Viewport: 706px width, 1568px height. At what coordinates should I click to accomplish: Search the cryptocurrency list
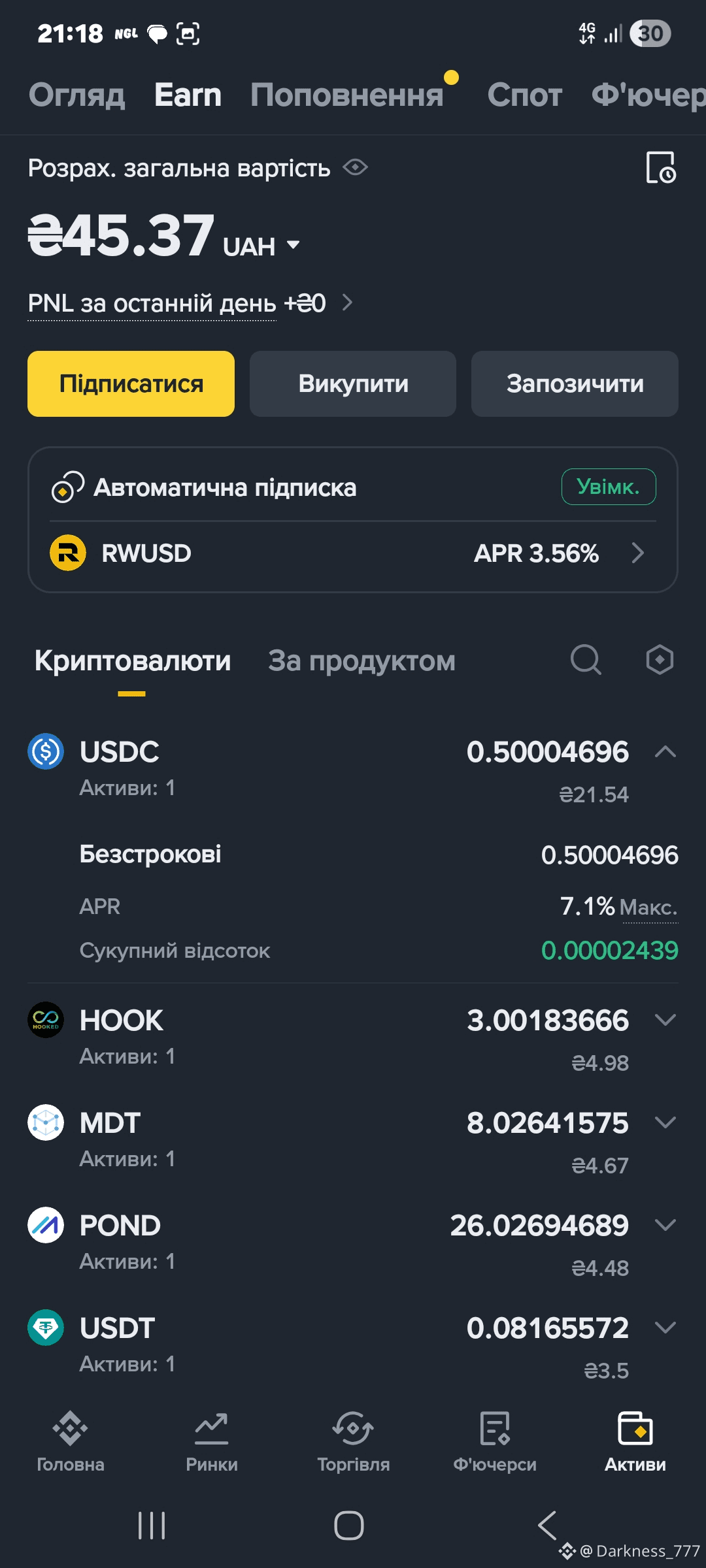(x=585, y=660)
